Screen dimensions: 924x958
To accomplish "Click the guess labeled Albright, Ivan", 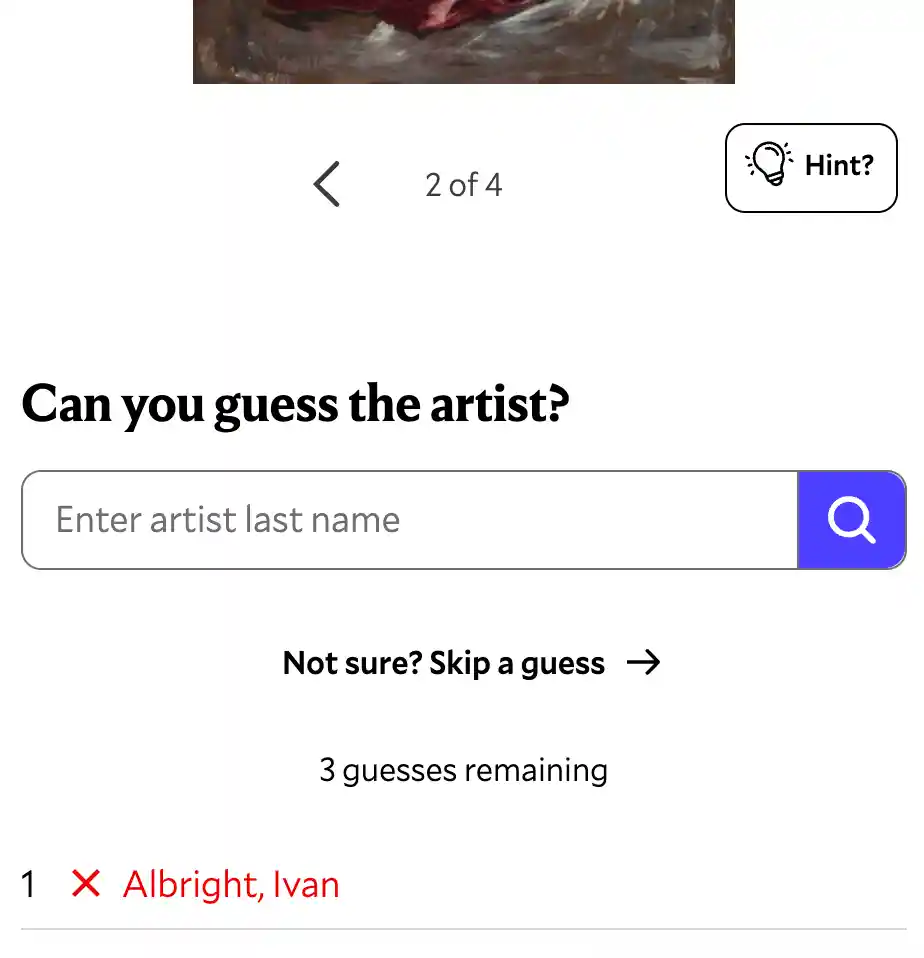I will (x=231, y=884).
